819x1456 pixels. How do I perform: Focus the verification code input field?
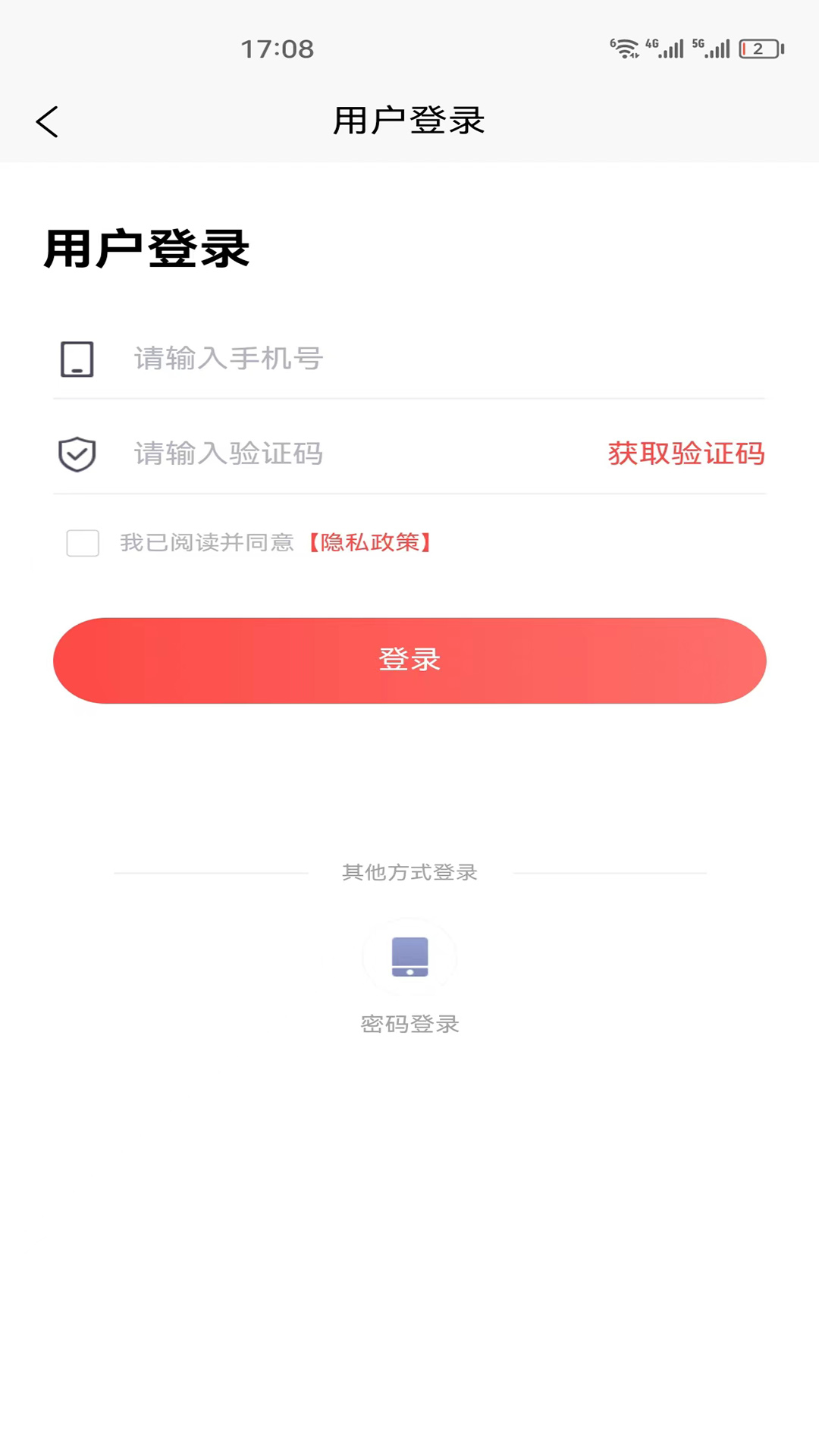[x=341, y=453]
